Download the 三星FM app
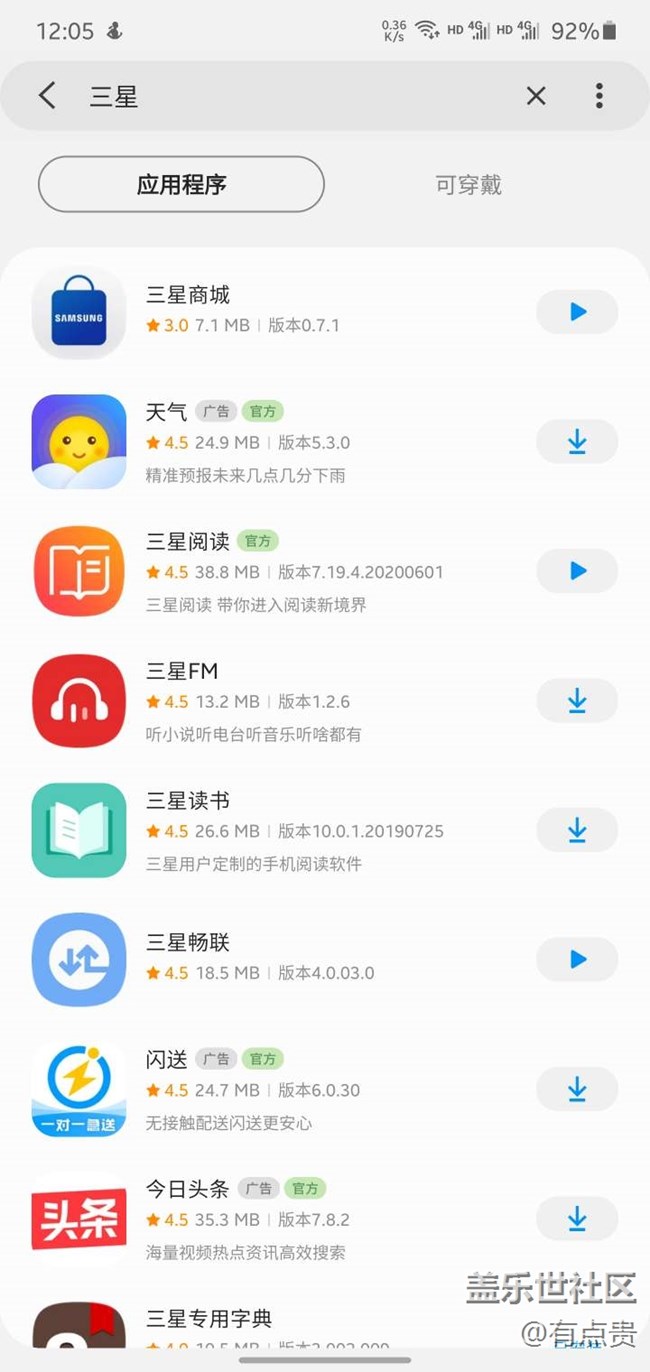Screen dimensions: 650x1372 pyautogui.click(x=577, y=701)
